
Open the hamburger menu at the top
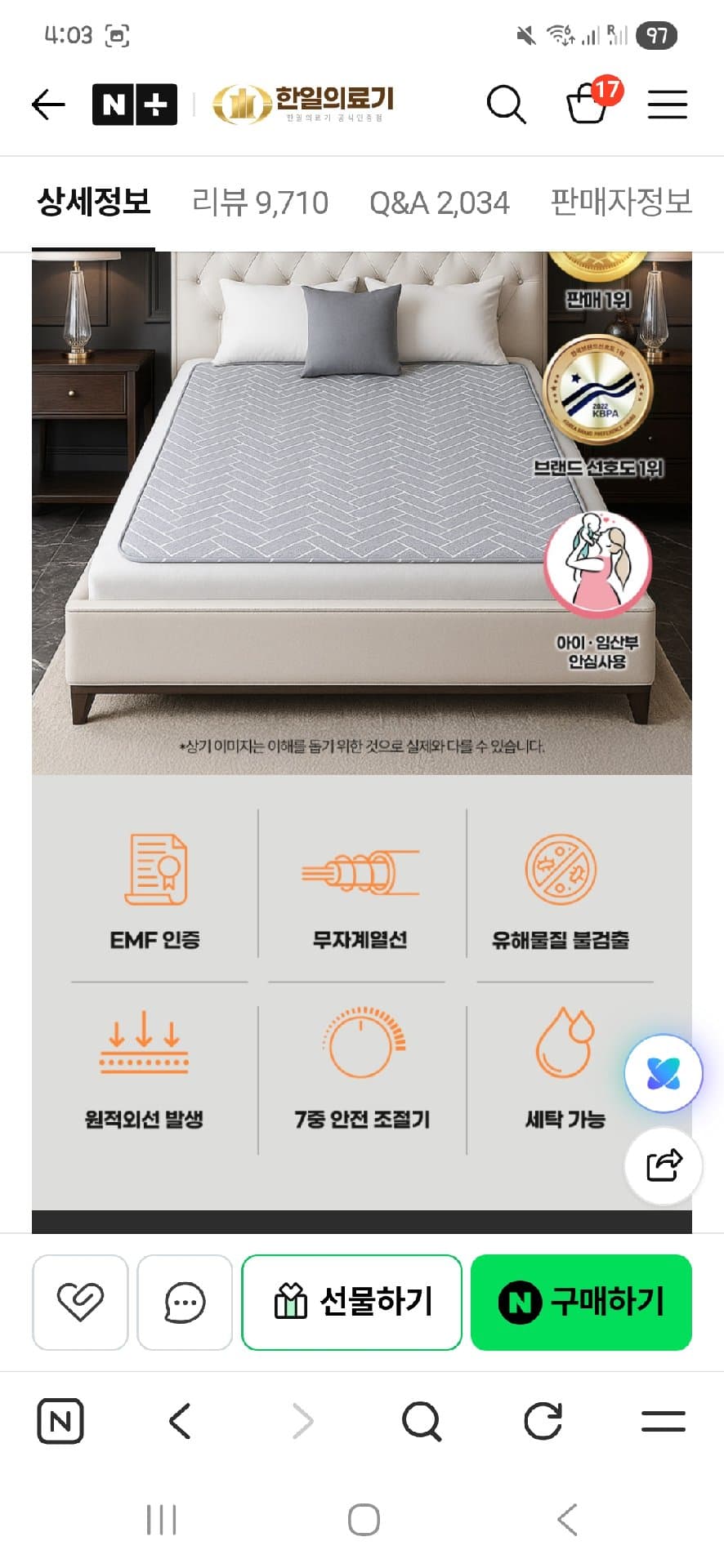(667, 105)
